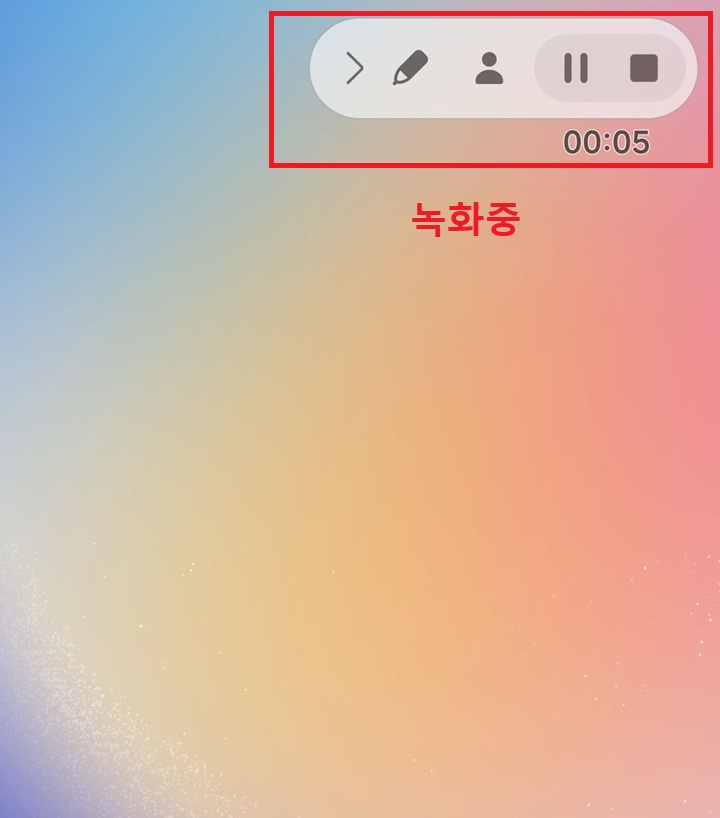The image size is (720, 818).
Task: Click the pause icon in recorder toolbar
Action: 577,69
